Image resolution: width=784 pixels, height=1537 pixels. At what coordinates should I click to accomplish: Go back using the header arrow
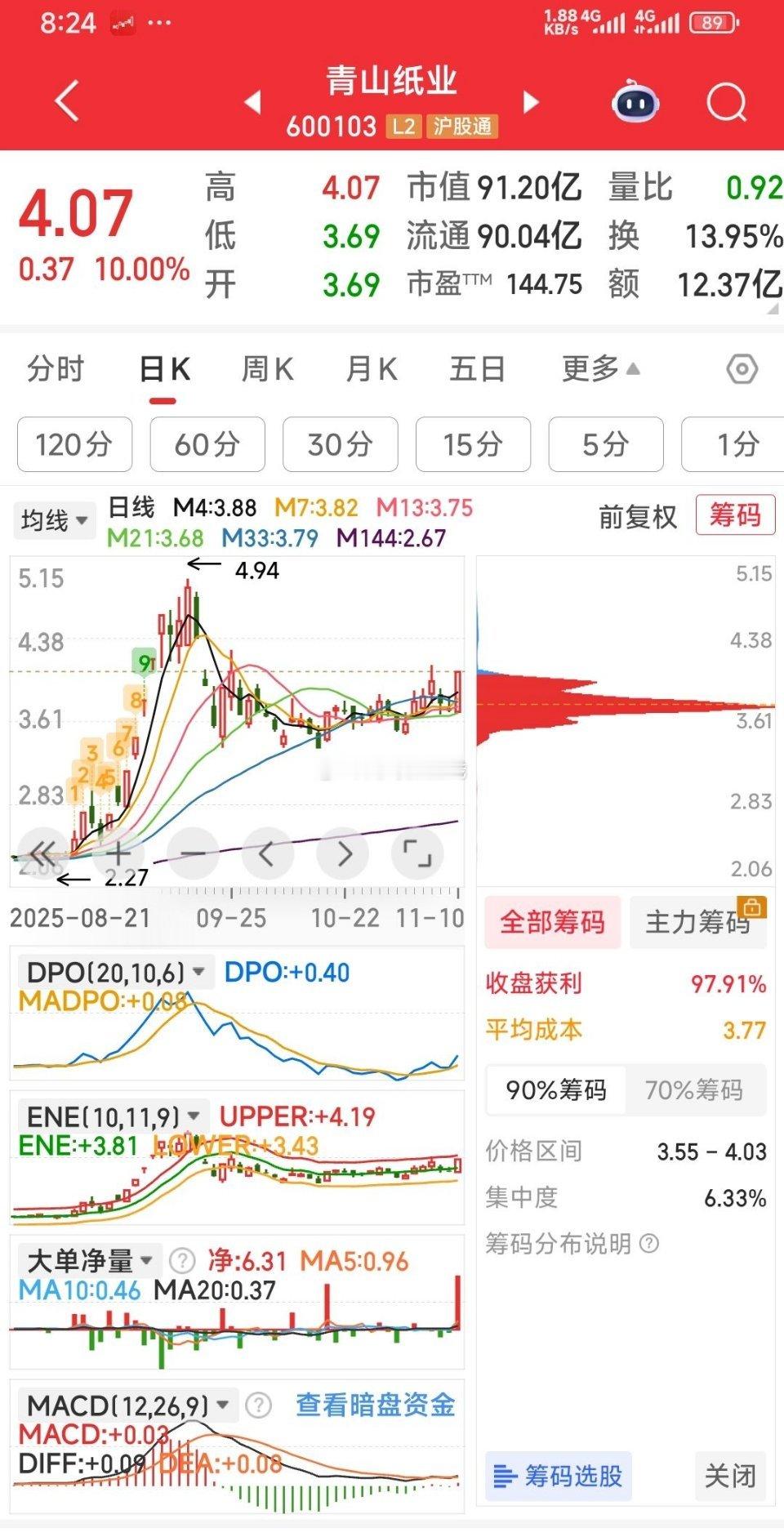(67, 102)
